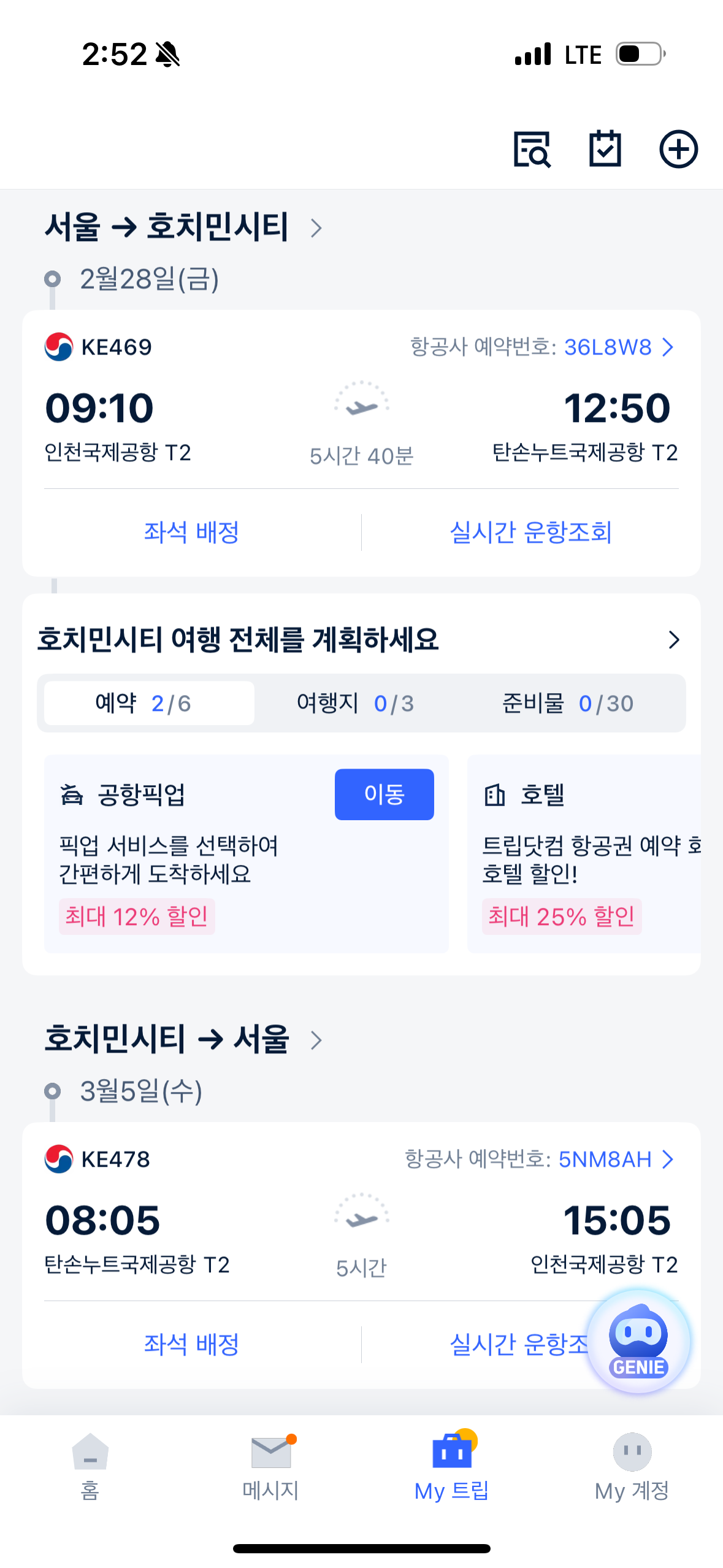Select 좌석 배정 for flight KE478
723x1568 pixels.
pos(191,1345)
